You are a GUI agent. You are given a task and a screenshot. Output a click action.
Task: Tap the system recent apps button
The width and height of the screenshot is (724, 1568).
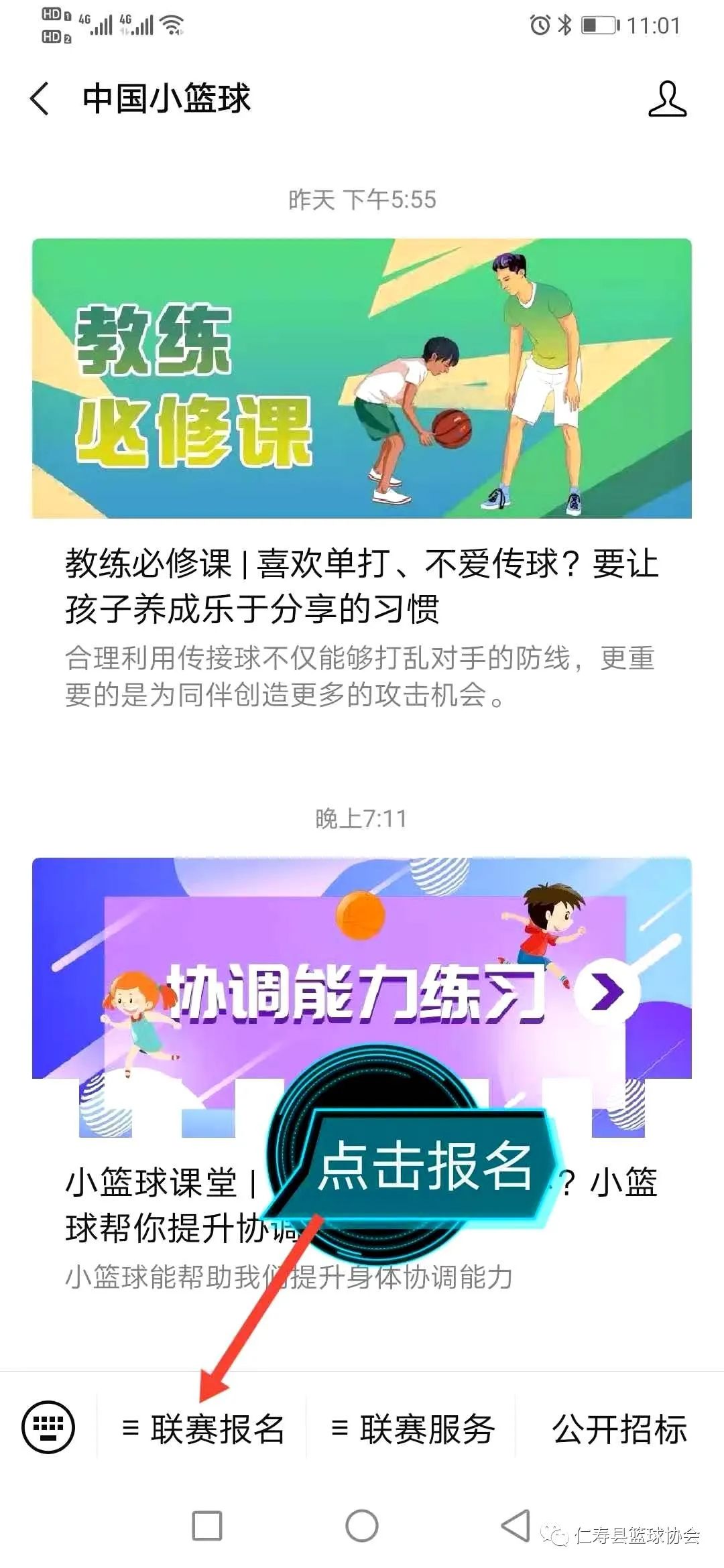pyautogui.click(x=207, y=1526)
